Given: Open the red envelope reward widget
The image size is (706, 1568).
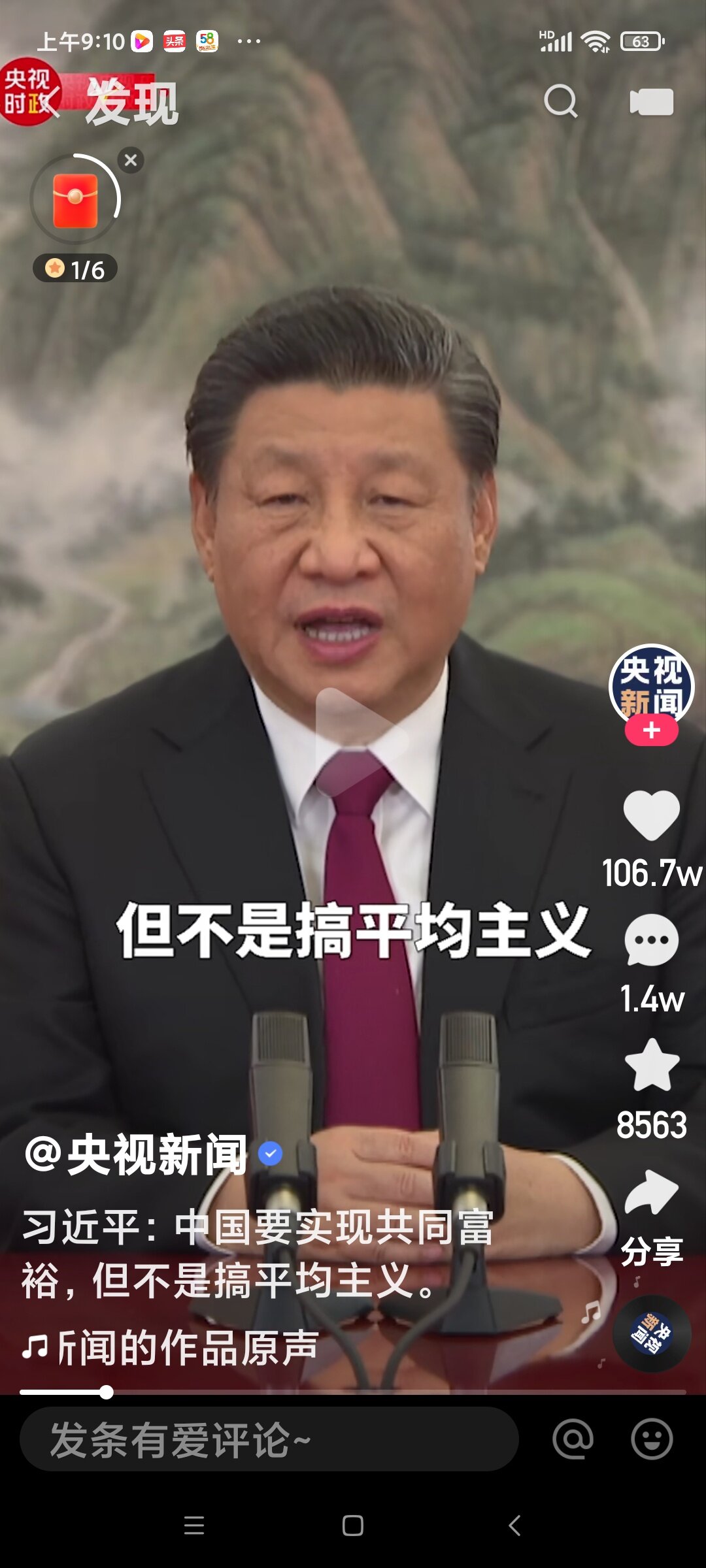Looking at the screenshot, I should pyautogui.click(x=75, y=200).
